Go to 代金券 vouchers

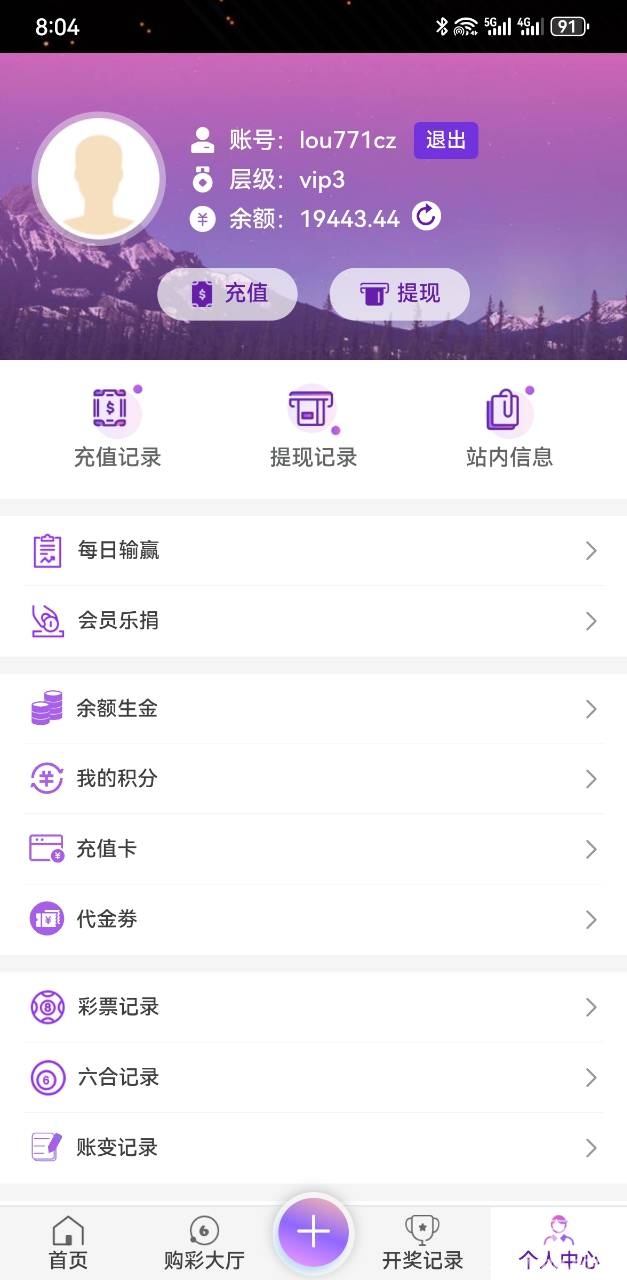(x=313, y=919)
